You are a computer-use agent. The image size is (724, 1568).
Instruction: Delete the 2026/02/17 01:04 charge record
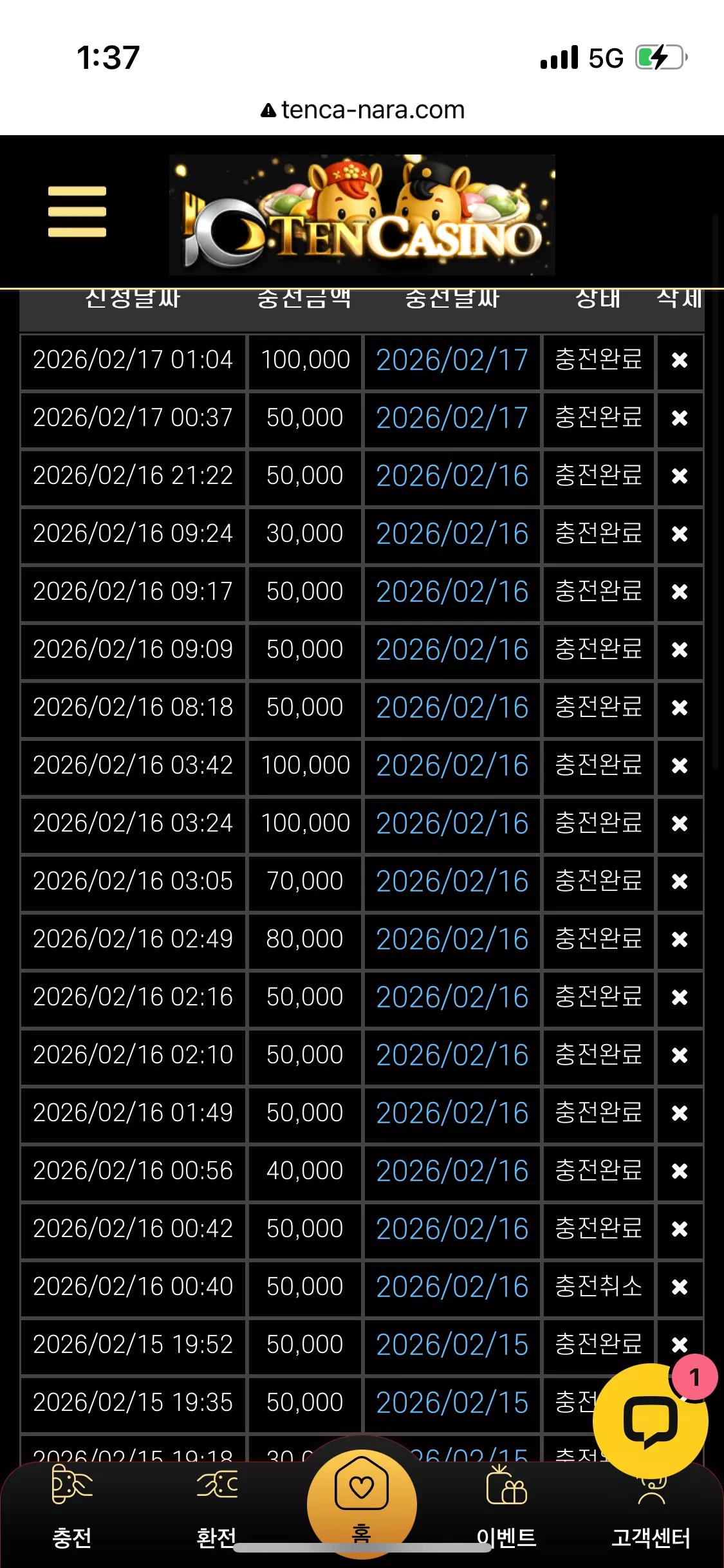tap(680, 360)
